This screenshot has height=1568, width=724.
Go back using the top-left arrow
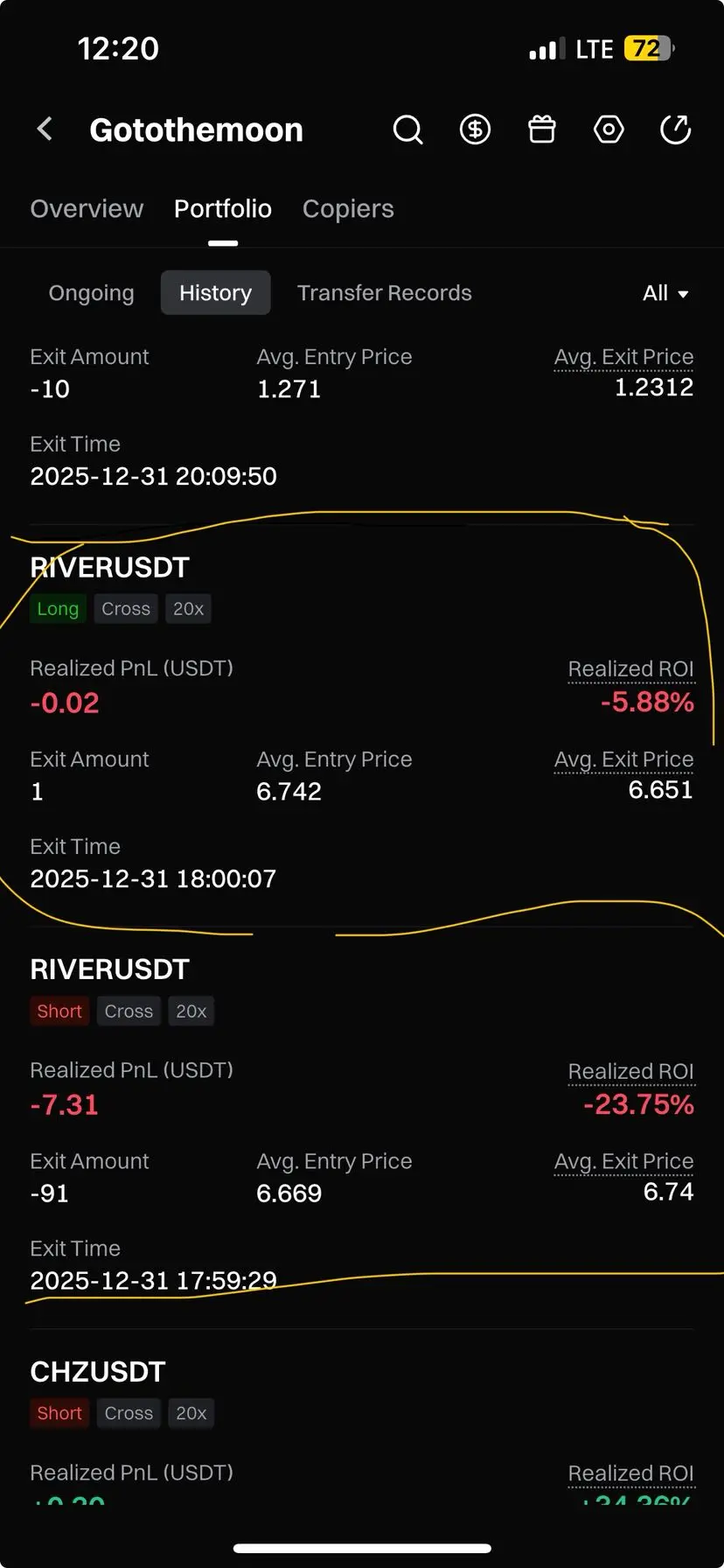(45, 129)
